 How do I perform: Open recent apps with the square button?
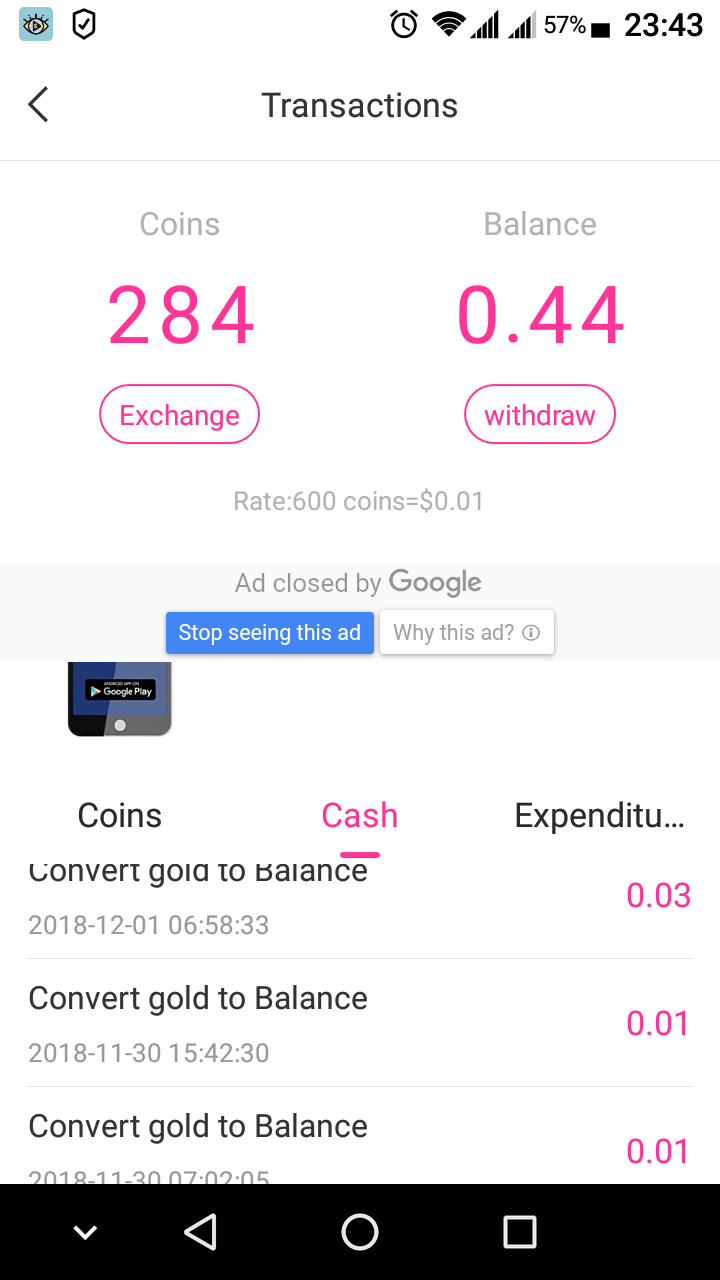[520, 1232]
